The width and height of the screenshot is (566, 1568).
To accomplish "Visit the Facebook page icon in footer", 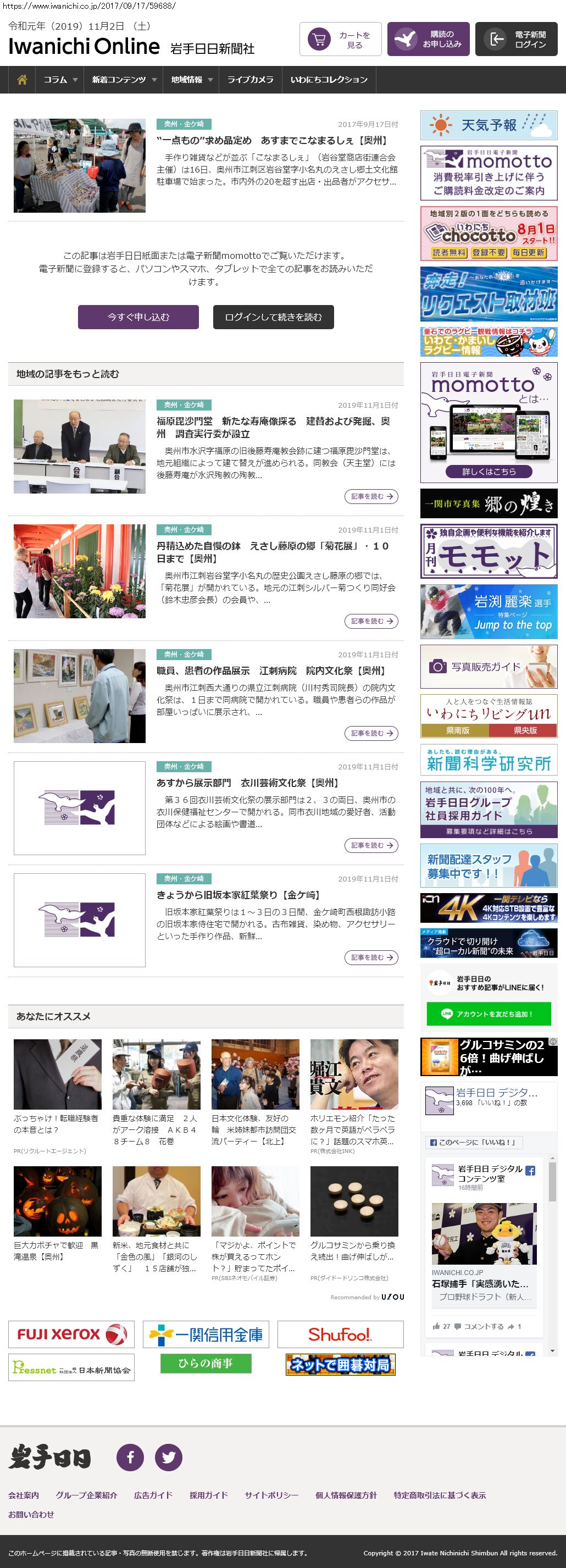I will pos(130,1457).
